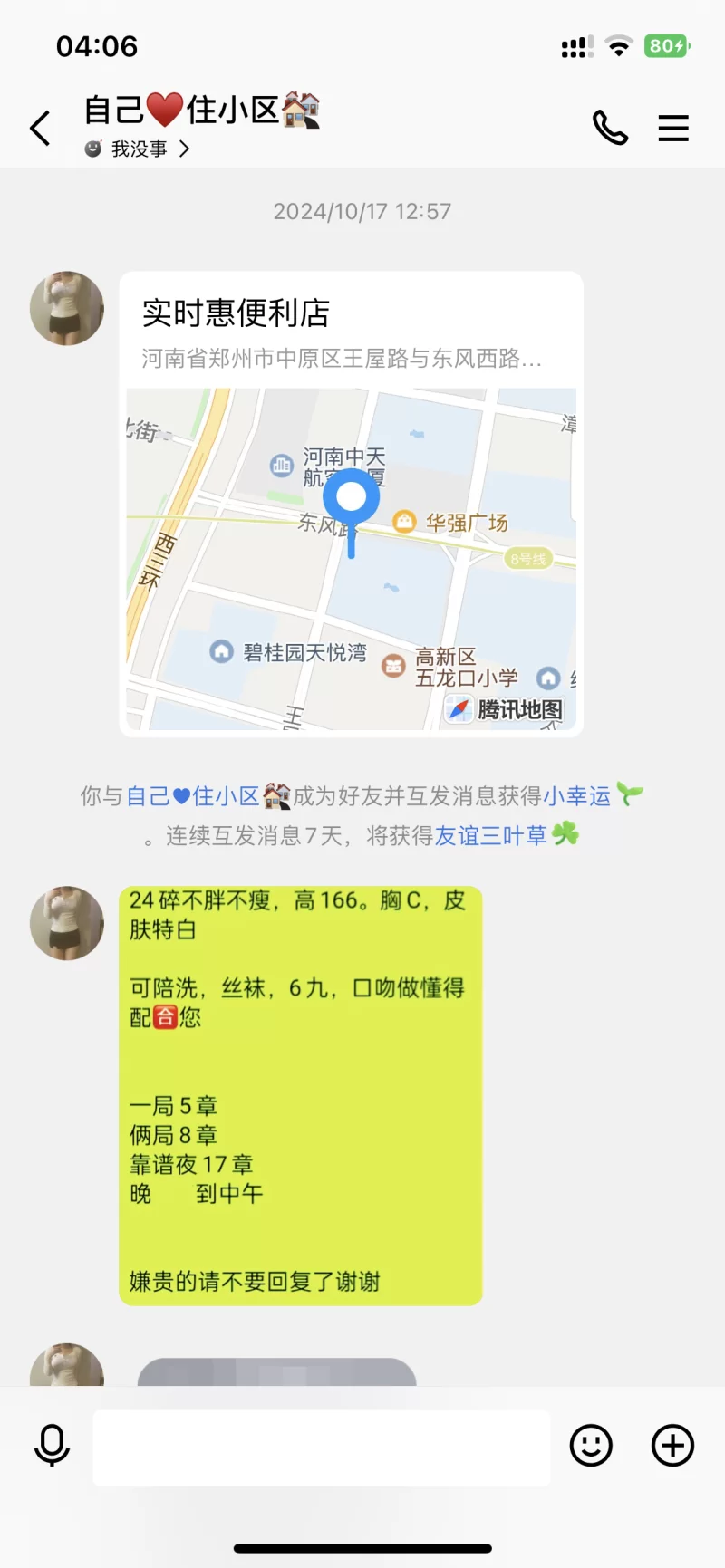Open the chat settings menu
Viewport: 725px width, 1568px height.
672,128
